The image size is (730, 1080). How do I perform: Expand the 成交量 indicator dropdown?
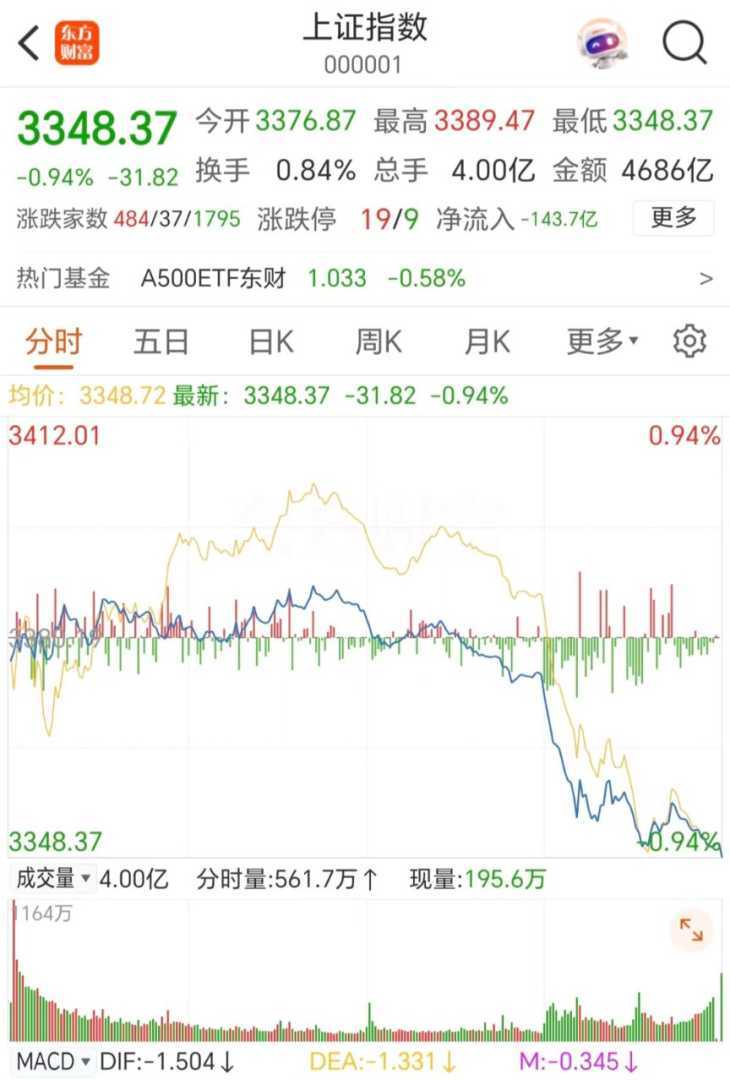pyautogui.click(x=52, y=880)
